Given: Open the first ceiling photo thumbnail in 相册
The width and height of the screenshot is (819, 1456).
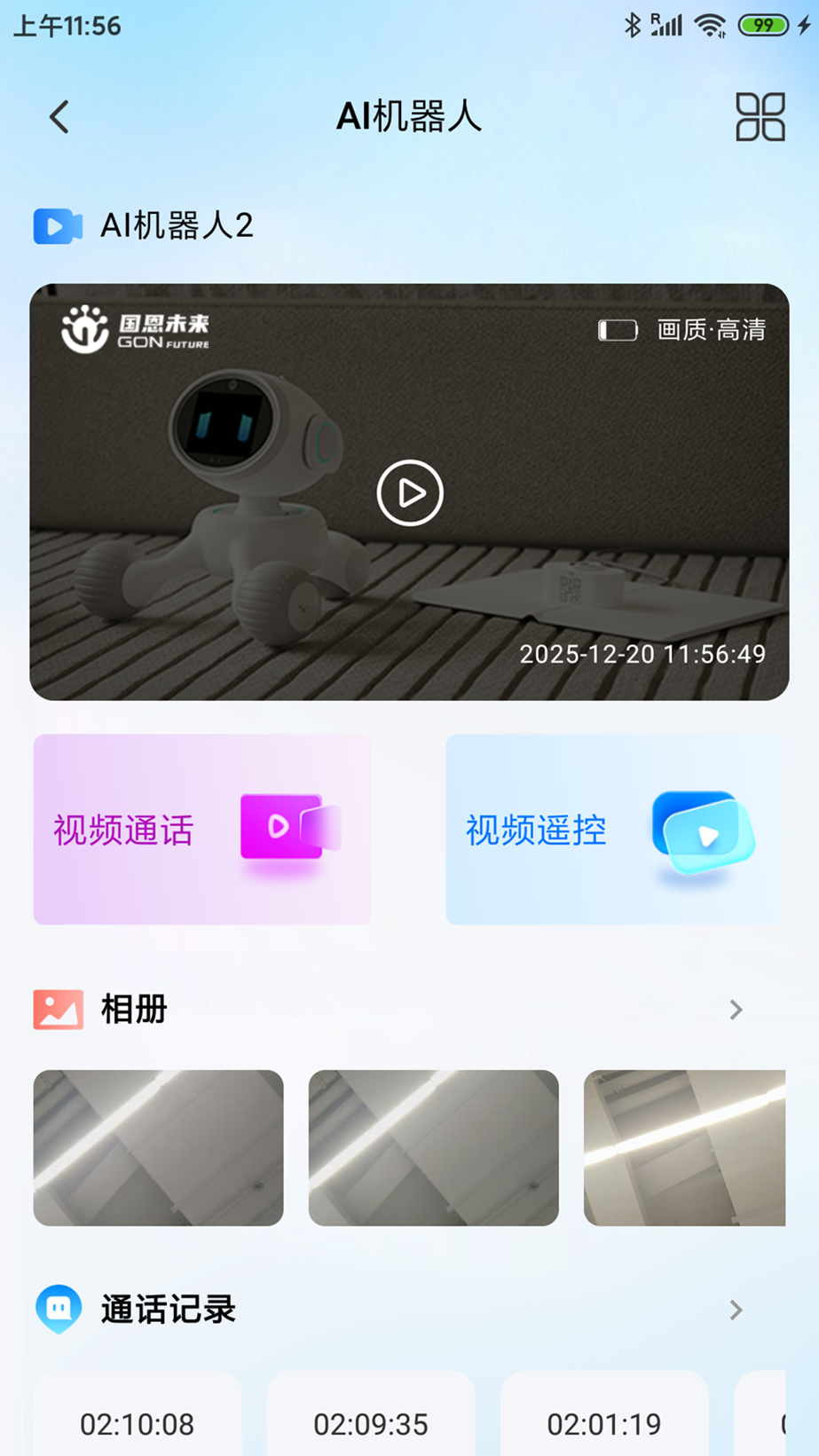Looking at the screenshot, I should pyautogui.click(x=158, y=1147).
